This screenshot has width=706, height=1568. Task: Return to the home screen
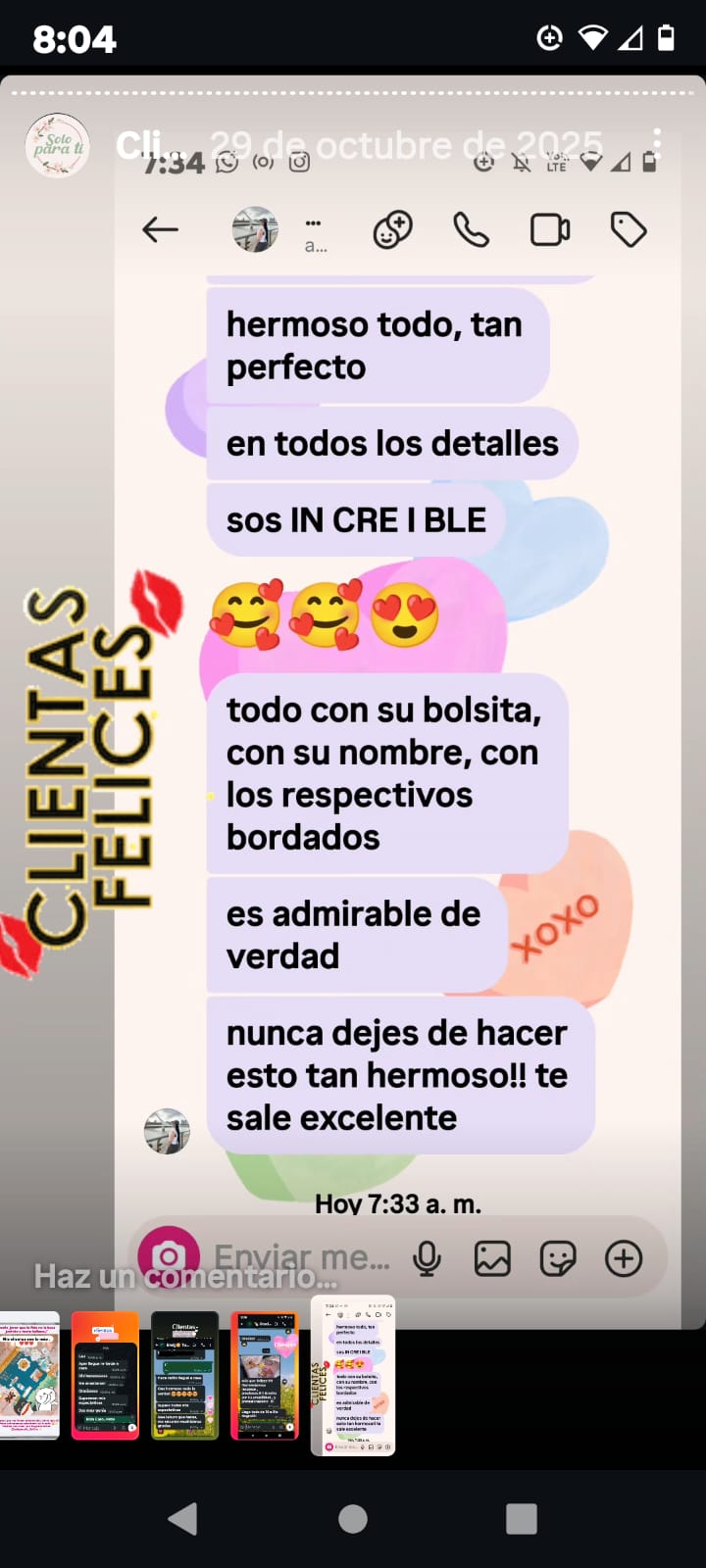click(x=353, y=1518)
